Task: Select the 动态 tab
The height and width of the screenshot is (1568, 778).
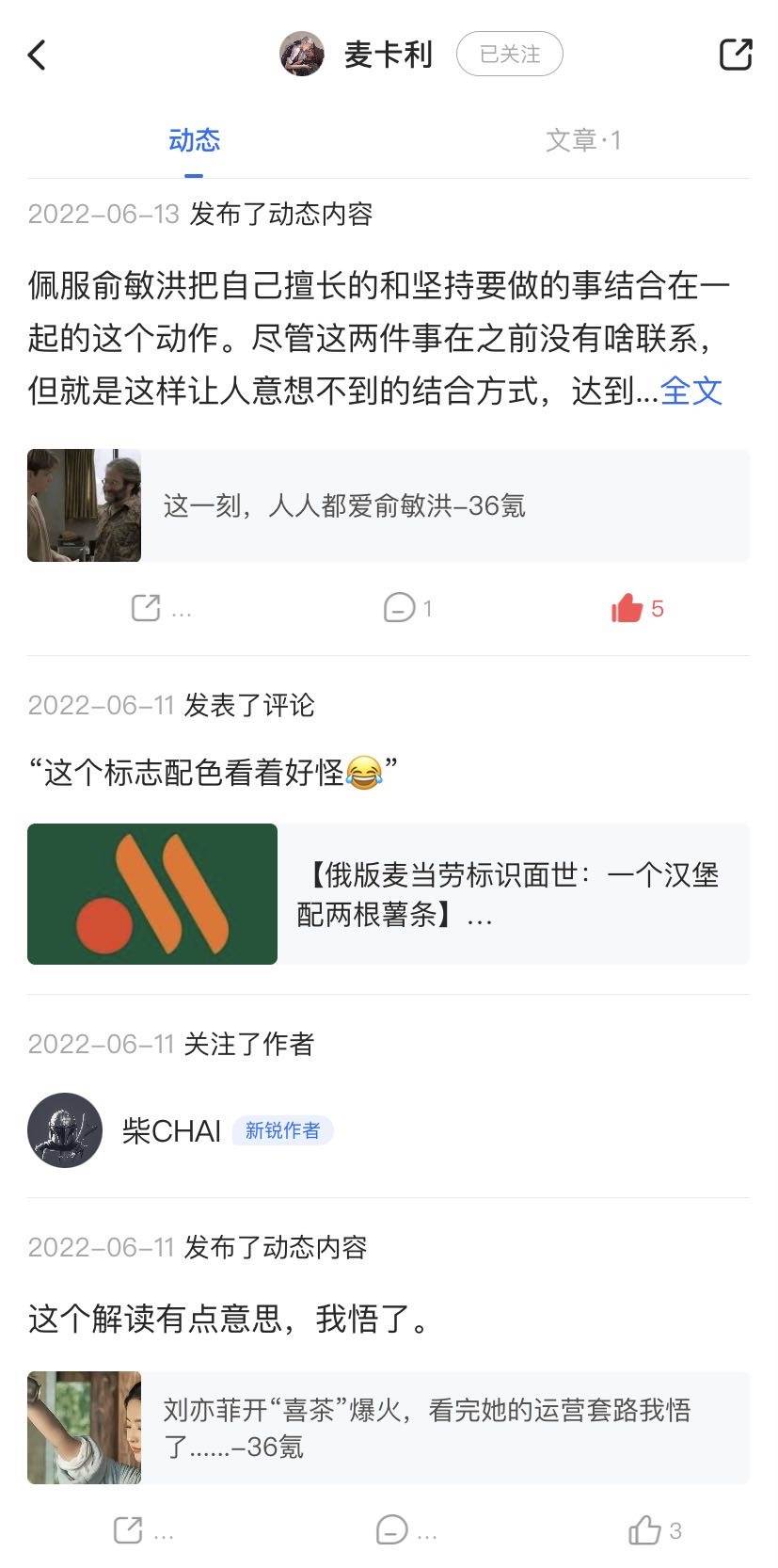Action: (194, 141)
